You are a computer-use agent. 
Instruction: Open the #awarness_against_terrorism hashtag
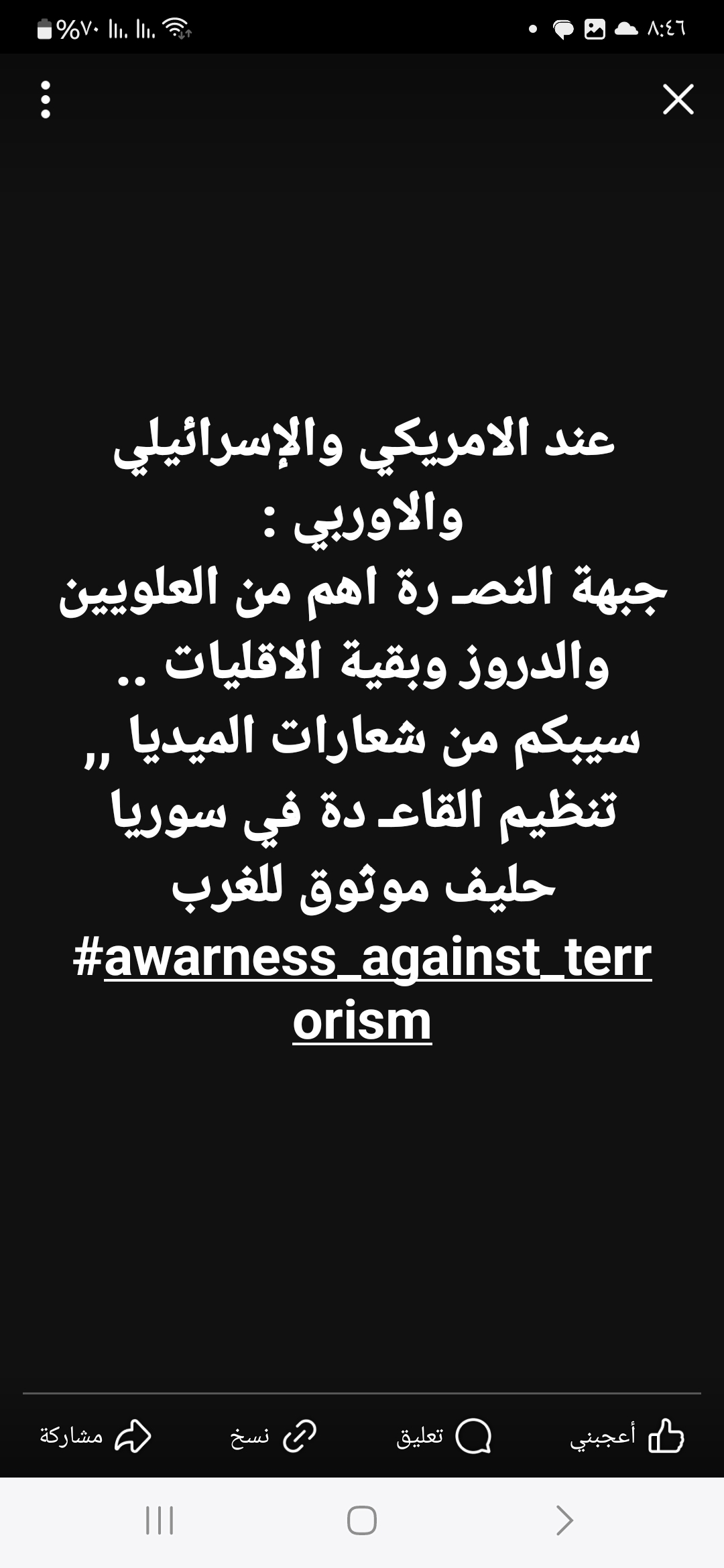(362, 989)
